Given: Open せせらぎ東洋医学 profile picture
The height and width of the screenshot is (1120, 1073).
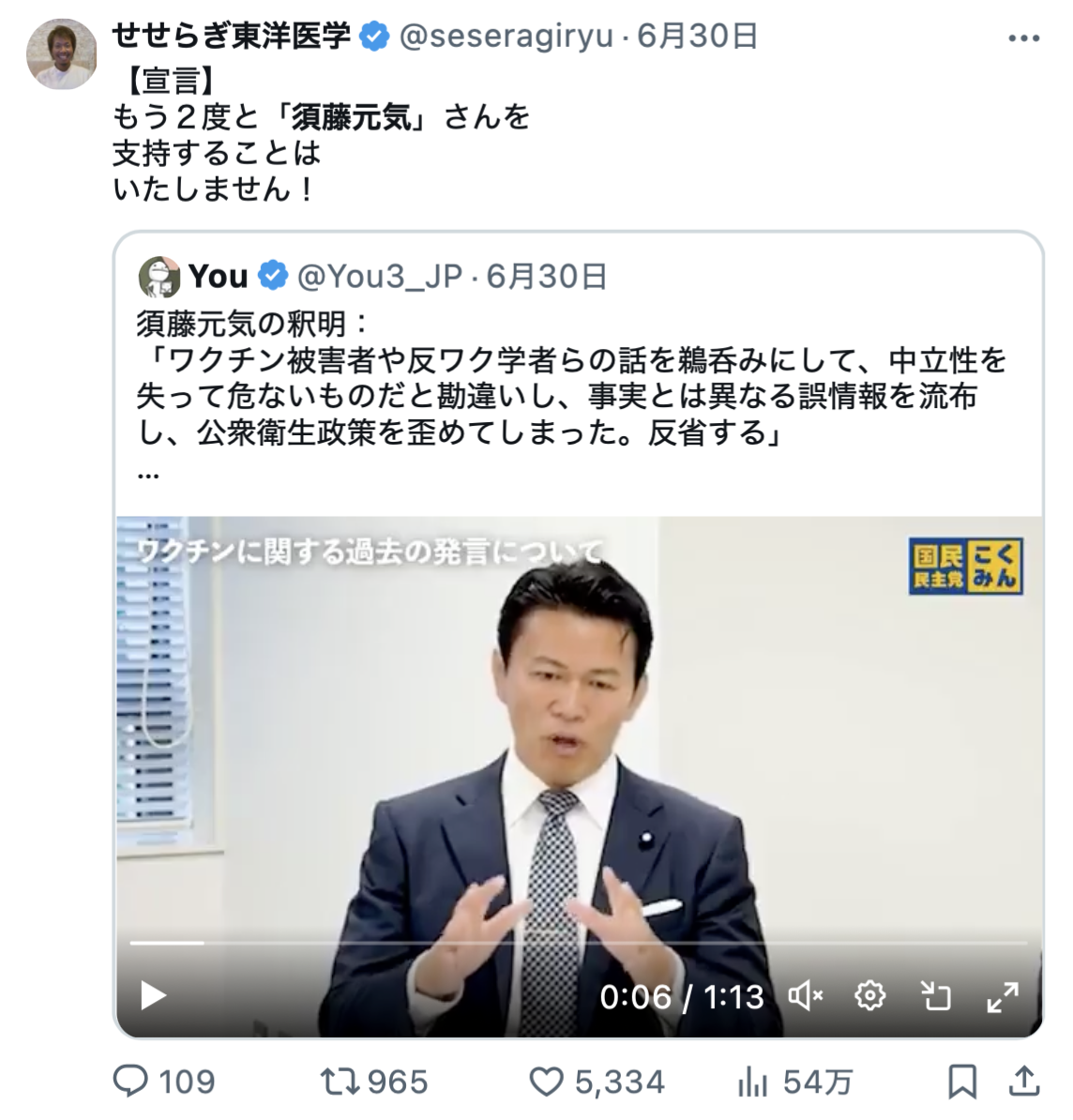Looking at the screenshot, I should tap(61, 54).
